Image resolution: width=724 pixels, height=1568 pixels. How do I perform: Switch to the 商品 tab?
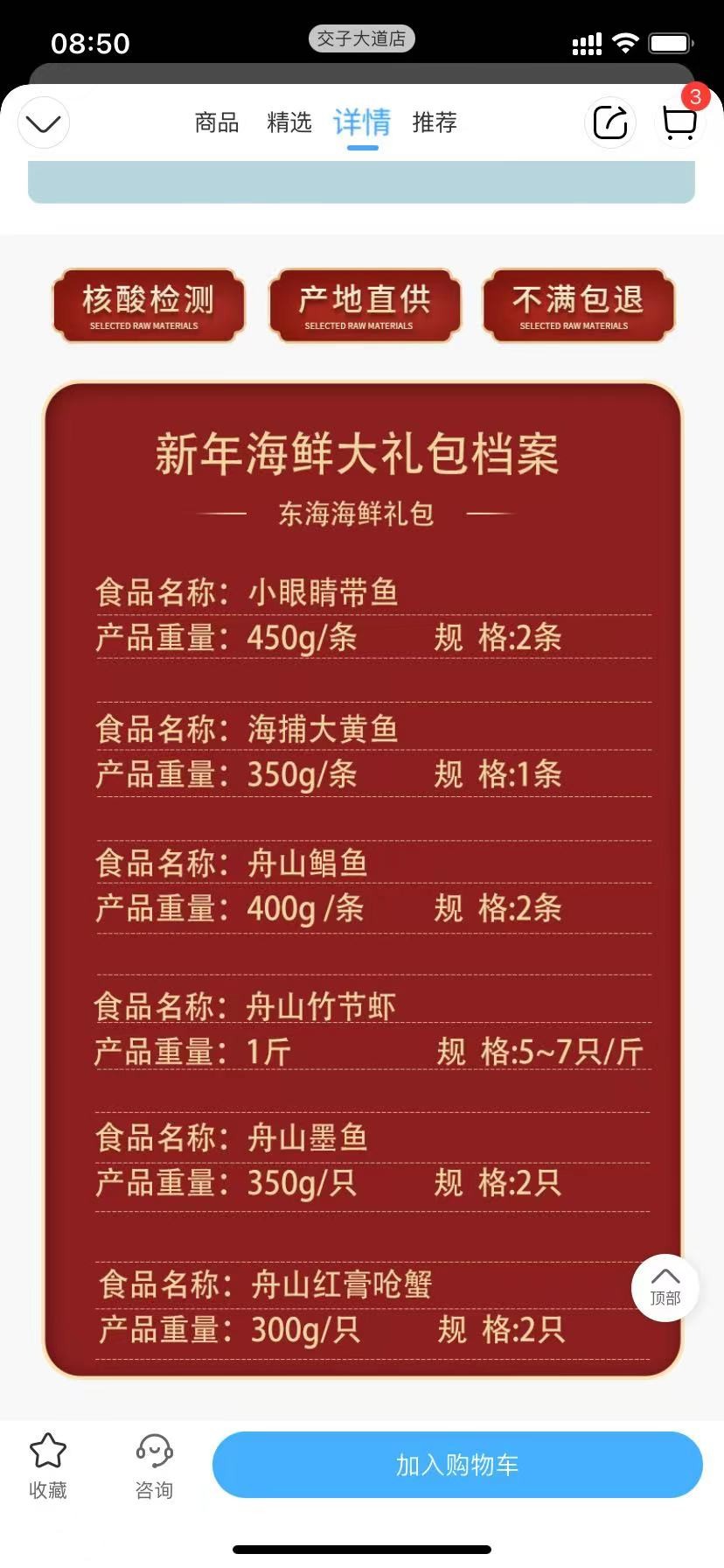(x=216, y=122)
